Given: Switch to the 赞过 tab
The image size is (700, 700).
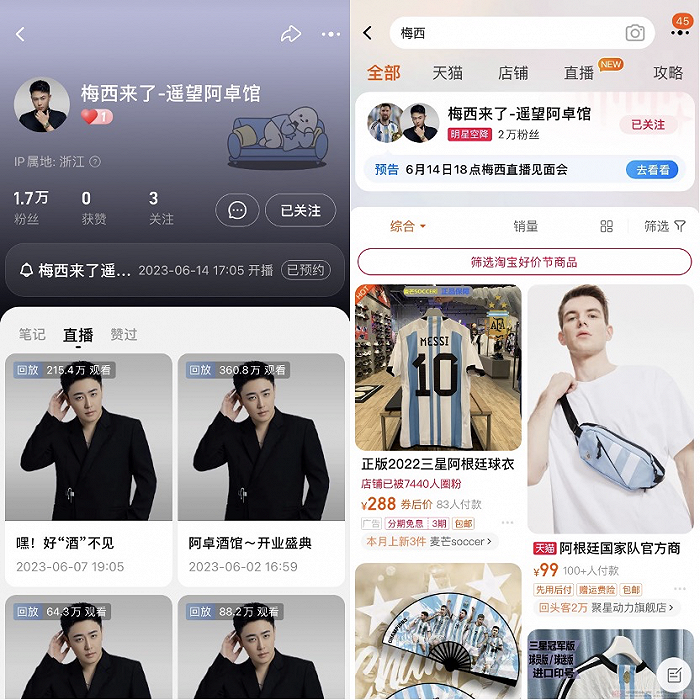Looking at the screenshot, I should click(x=124, y=334).
